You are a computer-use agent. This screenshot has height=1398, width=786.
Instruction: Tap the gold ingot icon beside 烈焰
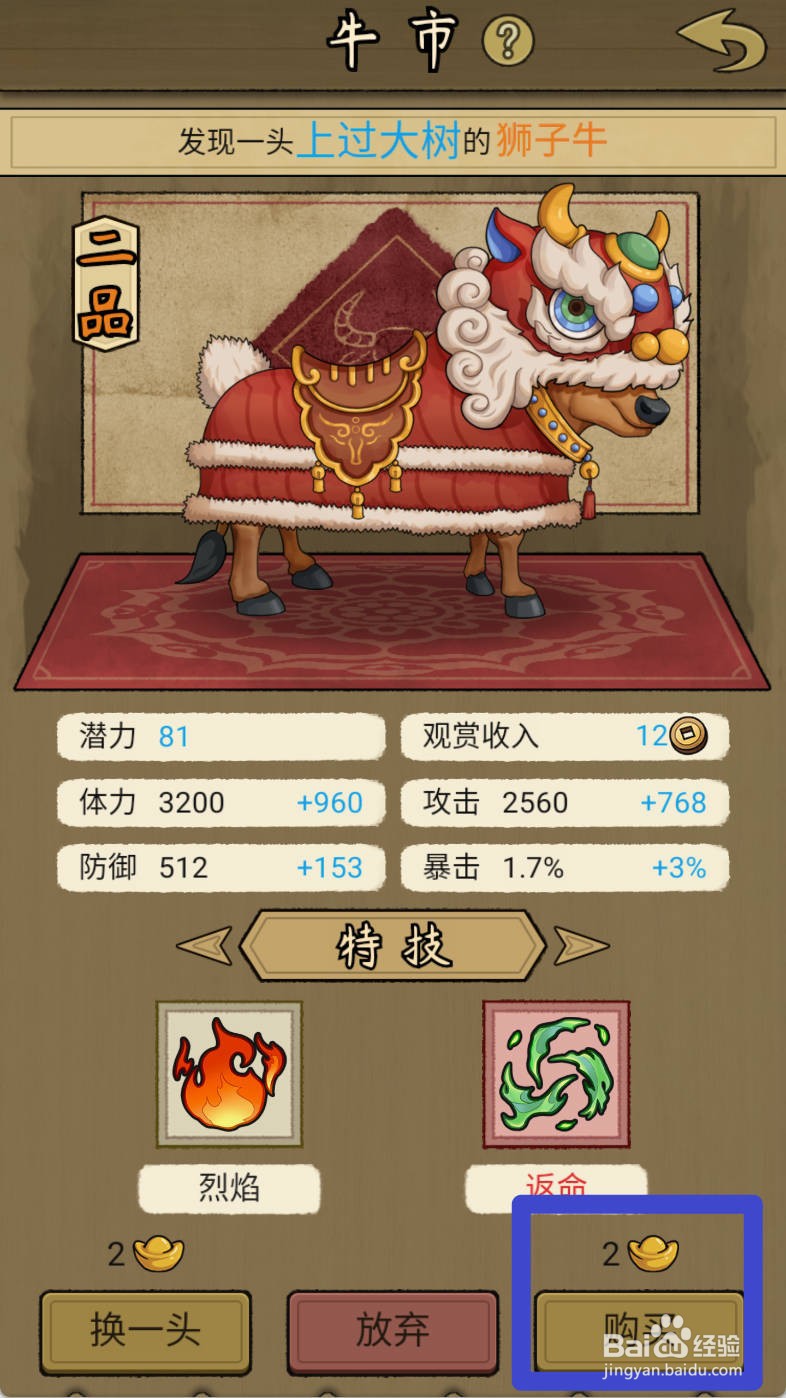[x=157, y=1253]
